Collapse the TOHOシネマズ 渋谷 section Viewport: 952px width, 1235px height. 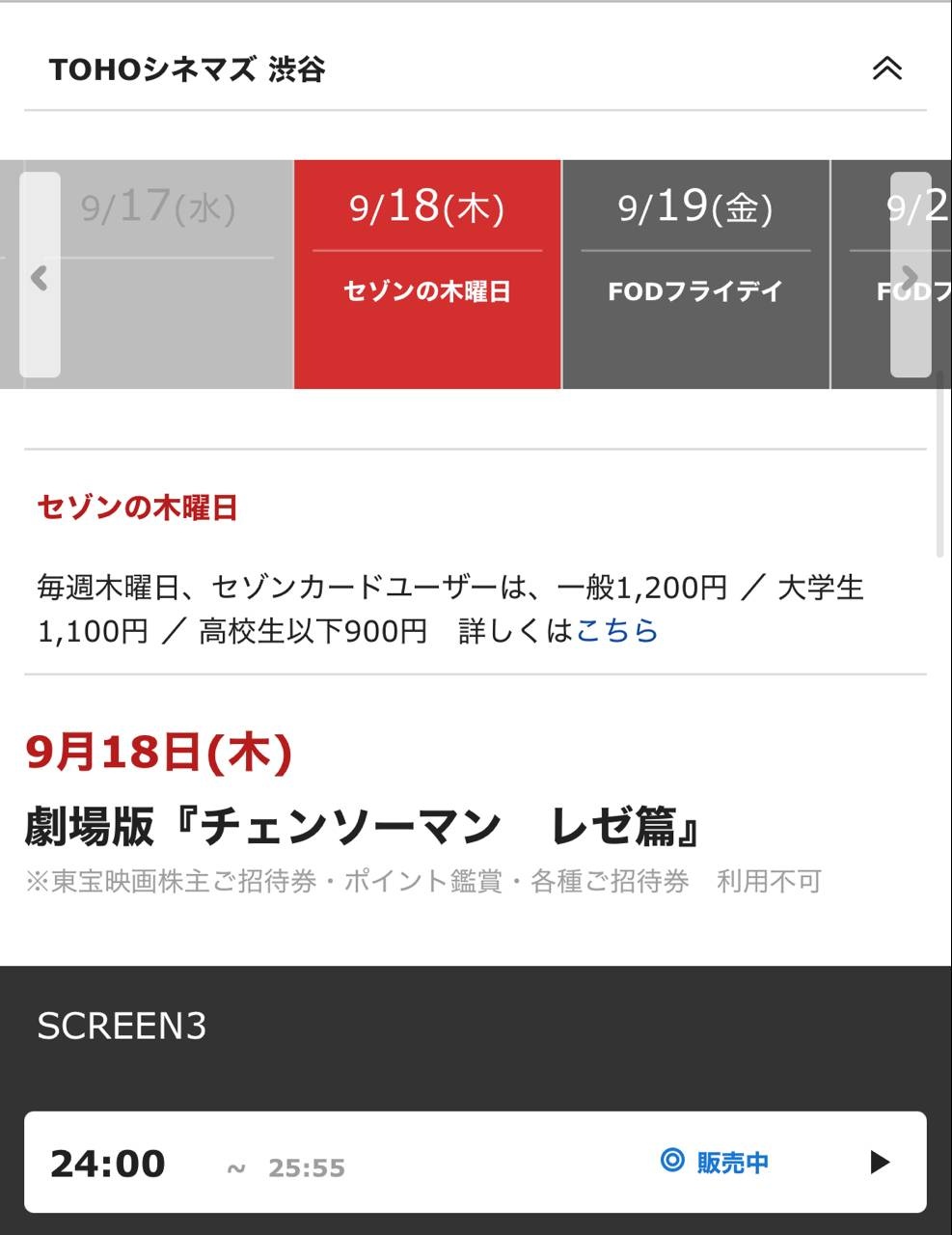pyautogui.click(x=886, y=69)
